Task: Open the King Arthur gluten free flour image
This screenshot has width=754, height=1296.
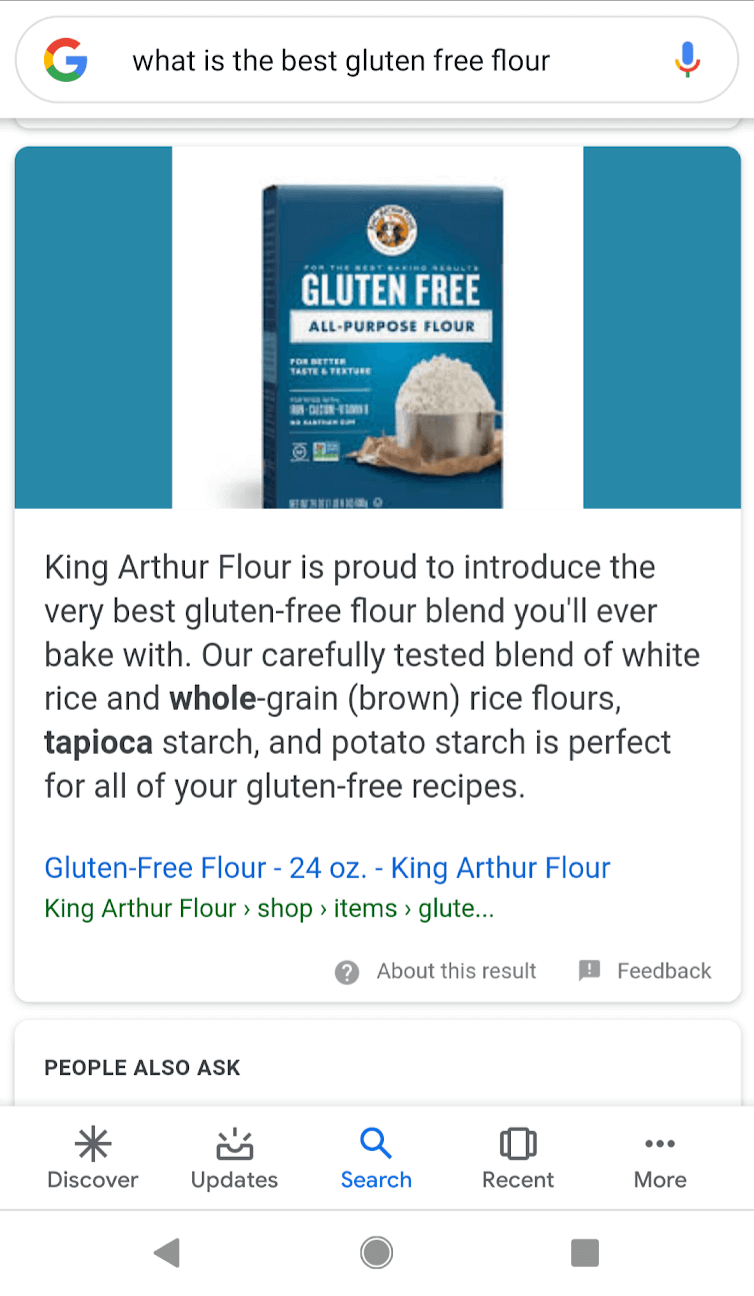Action: pos(378,328)
